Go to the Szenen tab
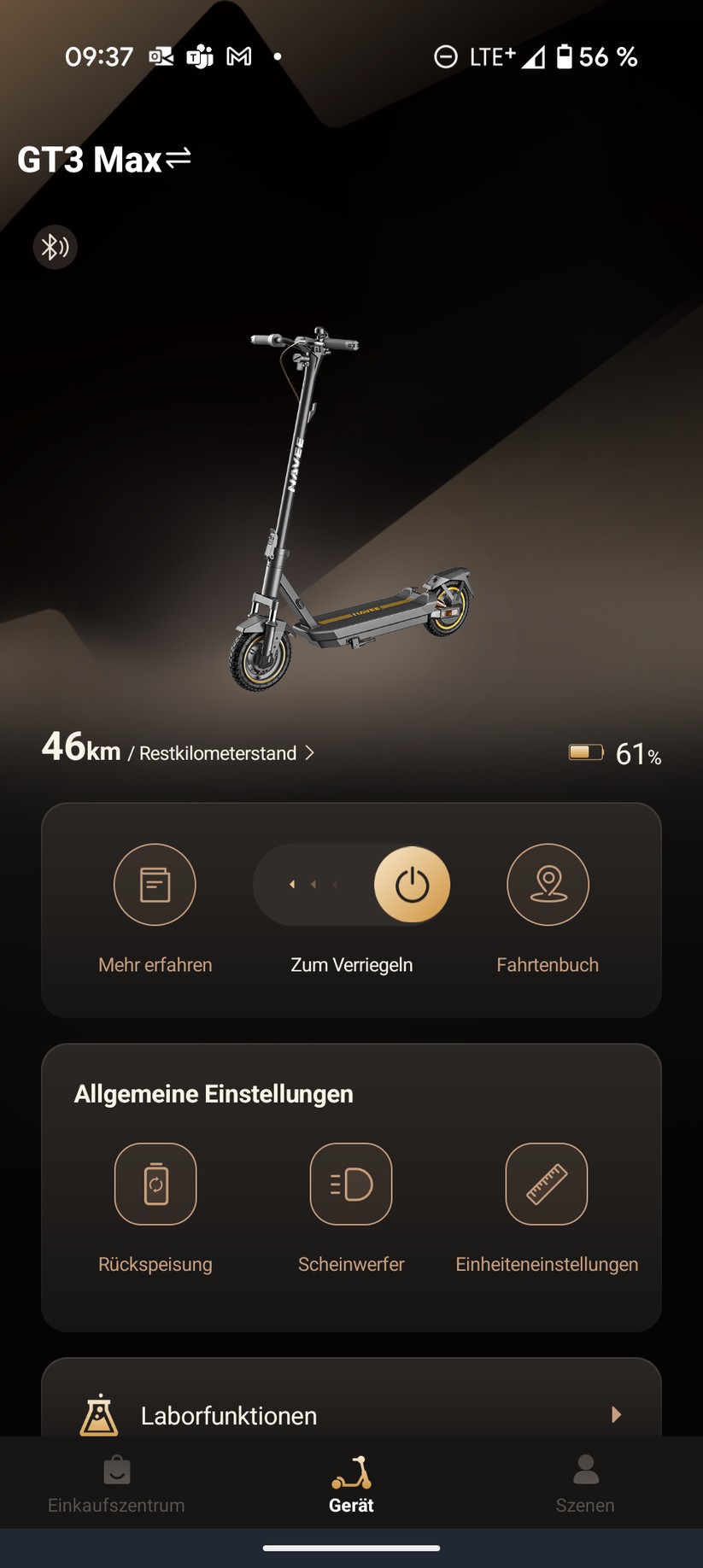This screenshot has height=1568, width=703. coord(585,1484)
